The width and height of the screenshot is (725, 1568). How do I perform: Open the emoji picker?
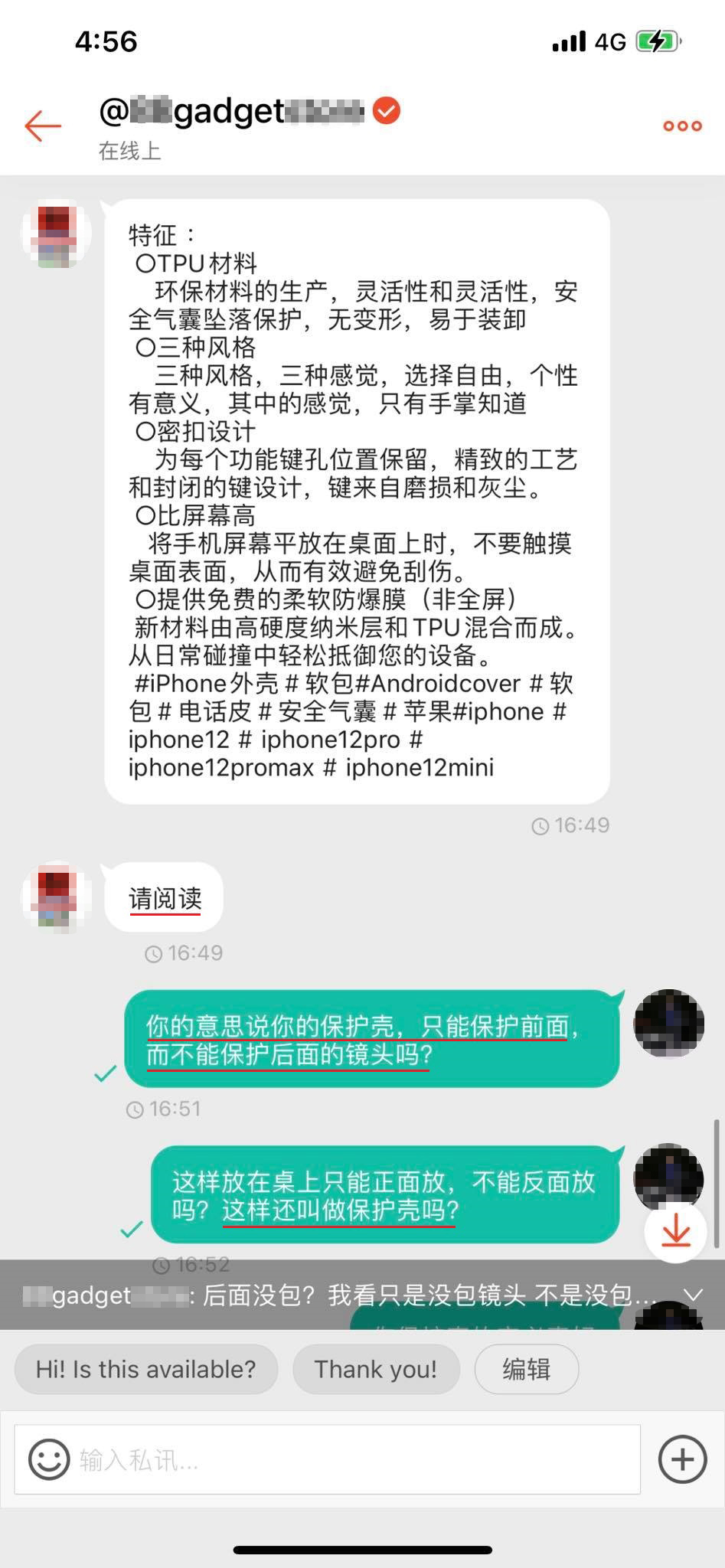point(49,1459)
